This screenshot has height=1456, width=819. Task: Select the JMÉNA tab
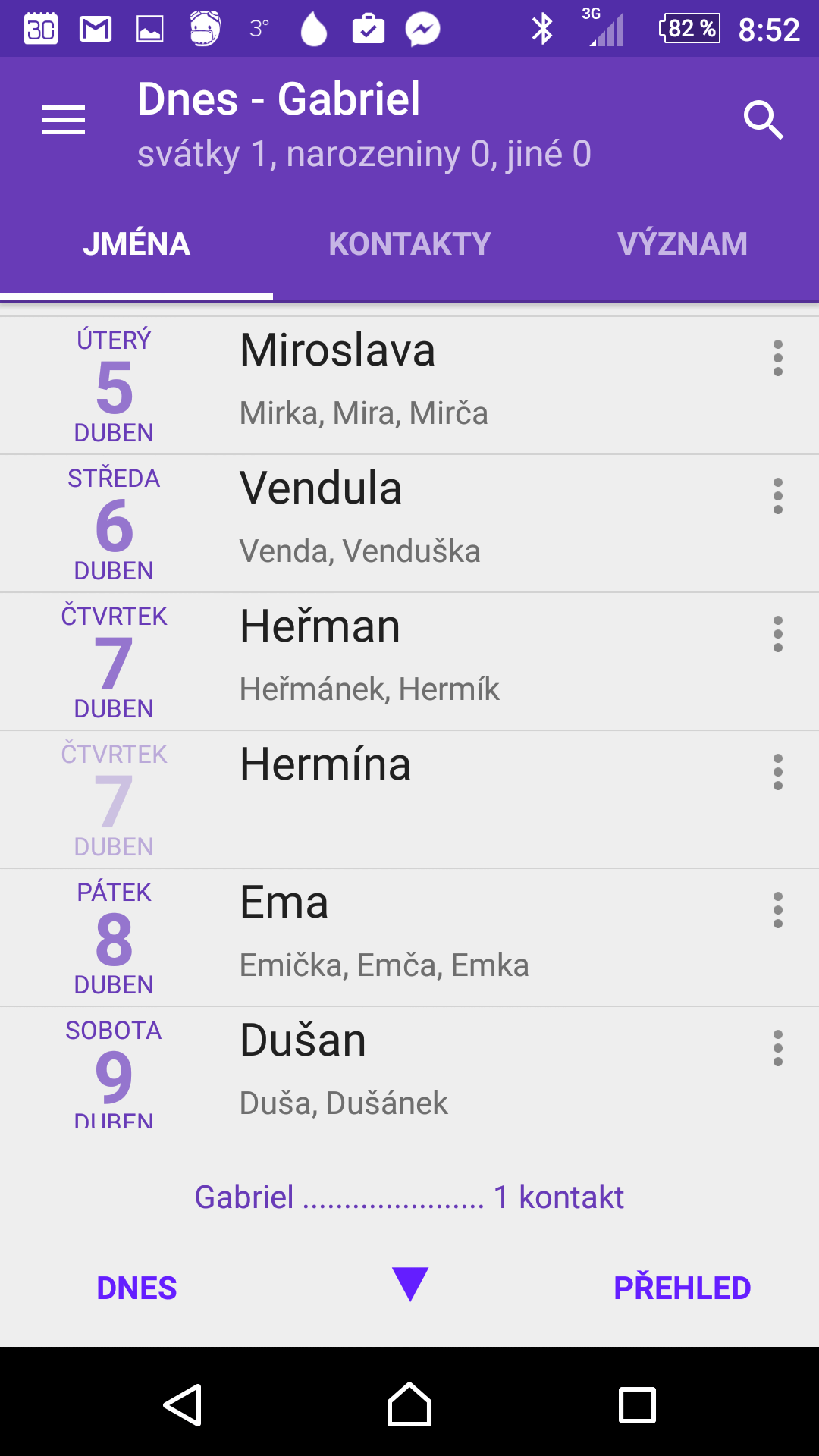coord(136,243)
